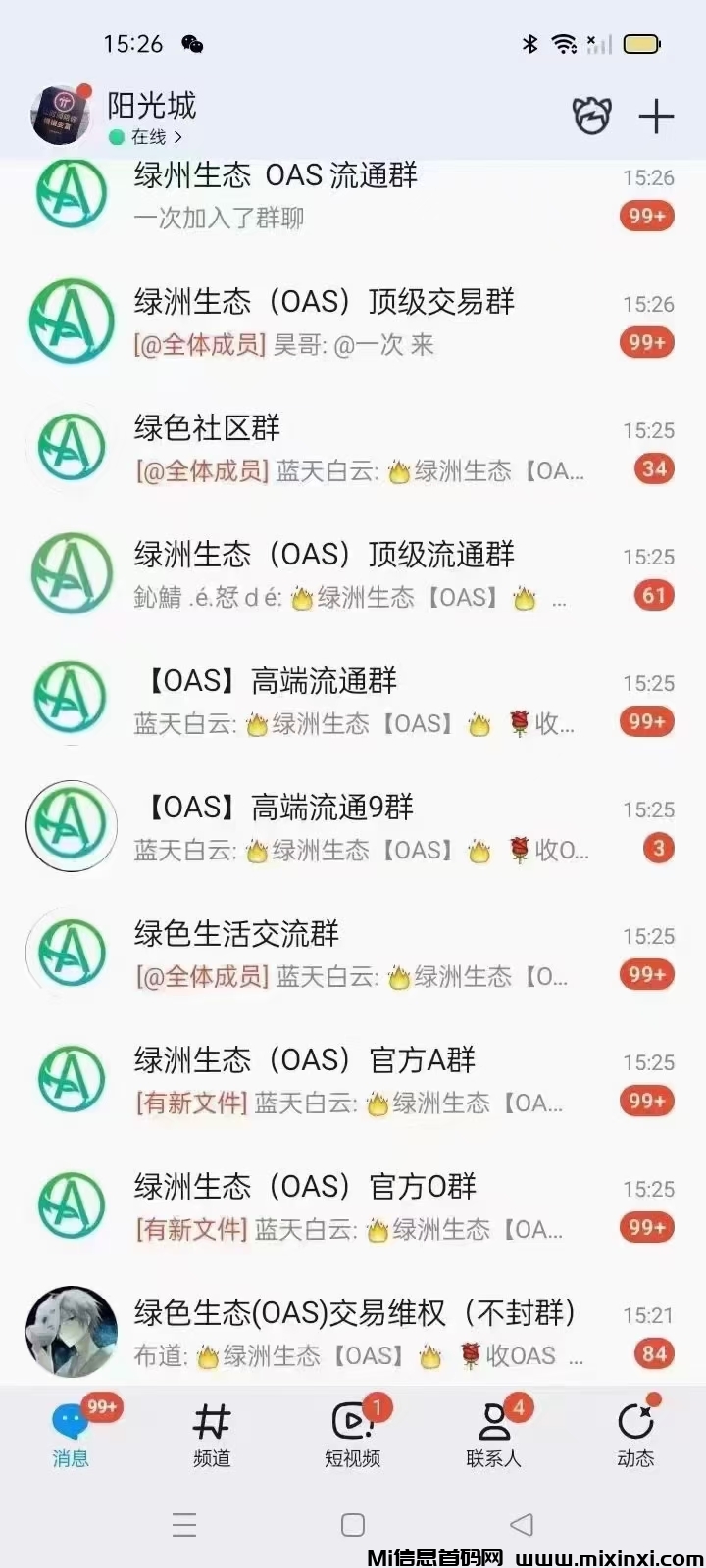Tap the plus icon to add
This screenshot has width=706, height=1568.
click(x=656, y=117)
